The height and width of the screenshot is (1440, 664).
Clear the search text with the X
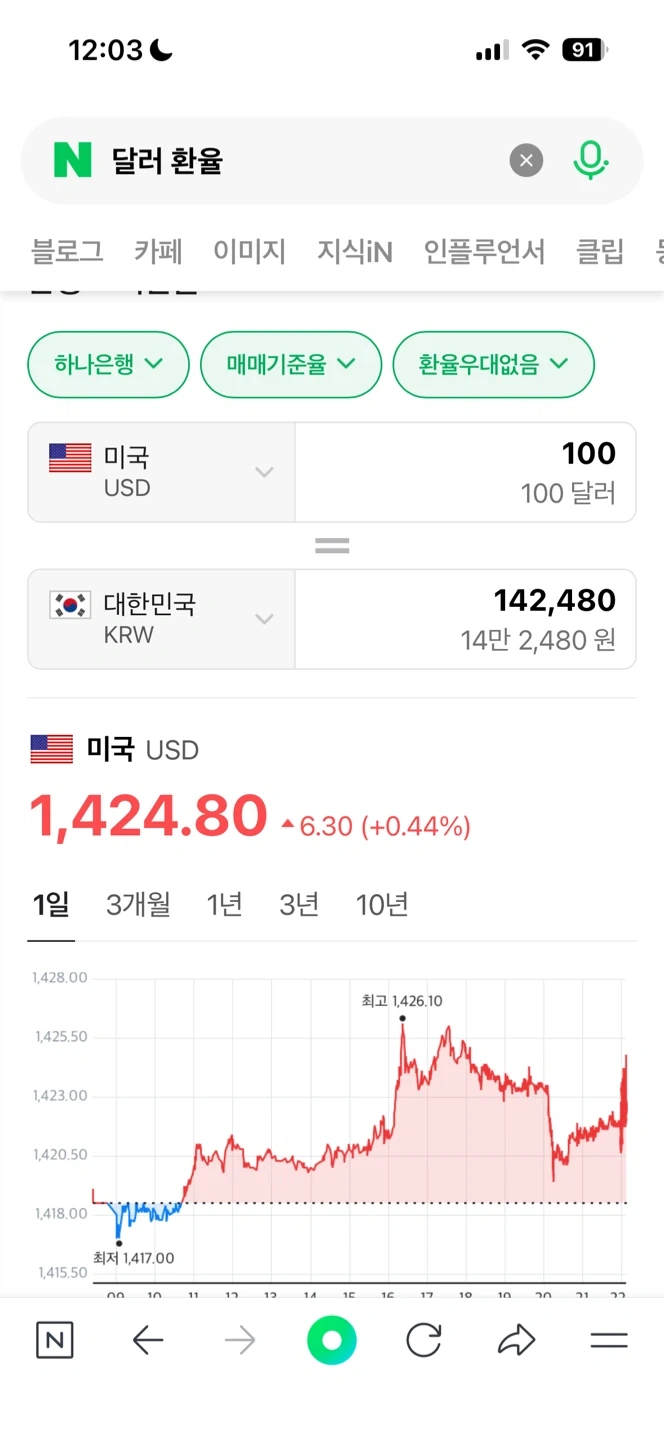[526, 160]
